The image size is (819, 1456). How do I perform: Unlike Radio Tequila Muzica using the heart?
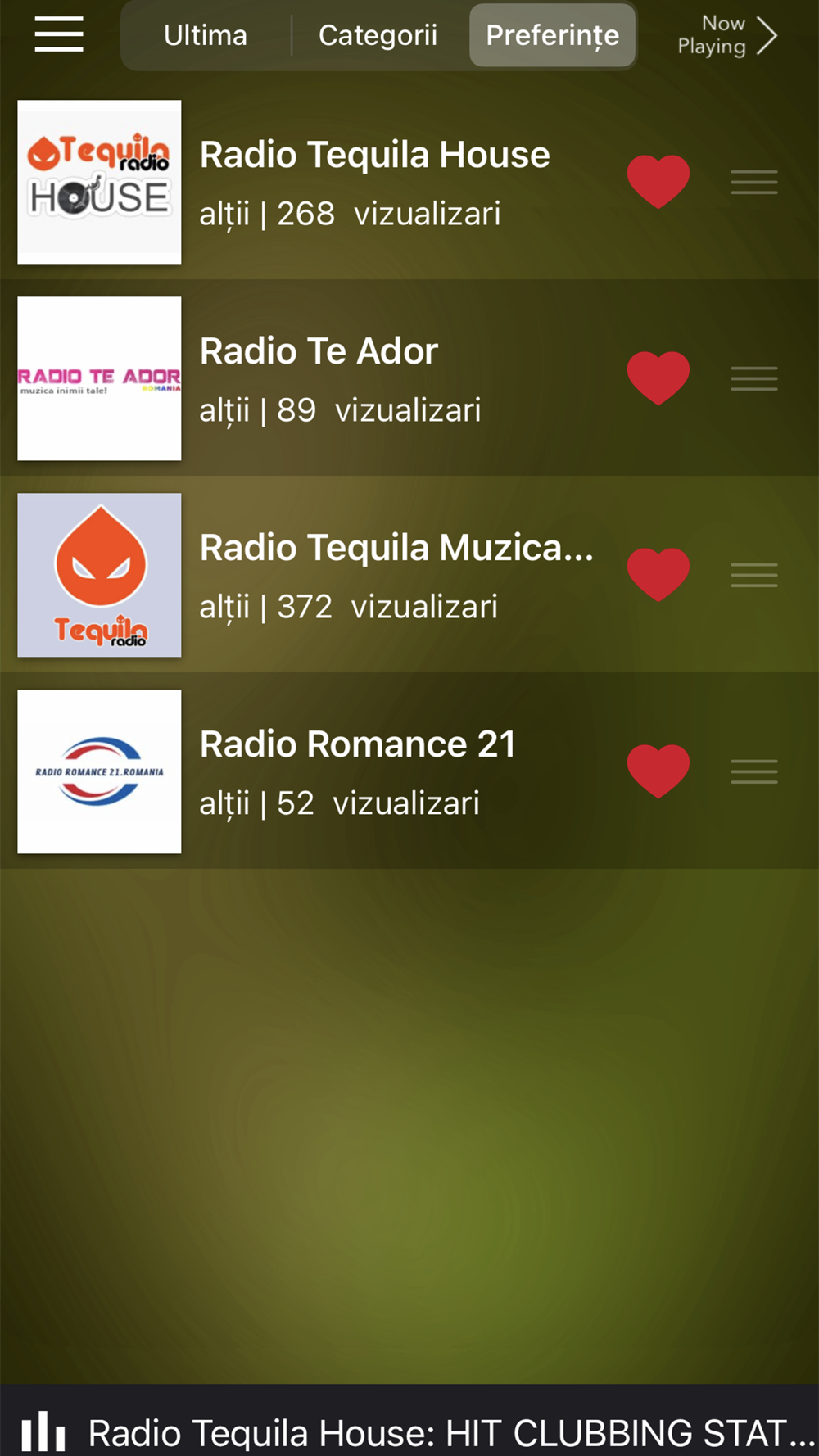pos(658,574)
